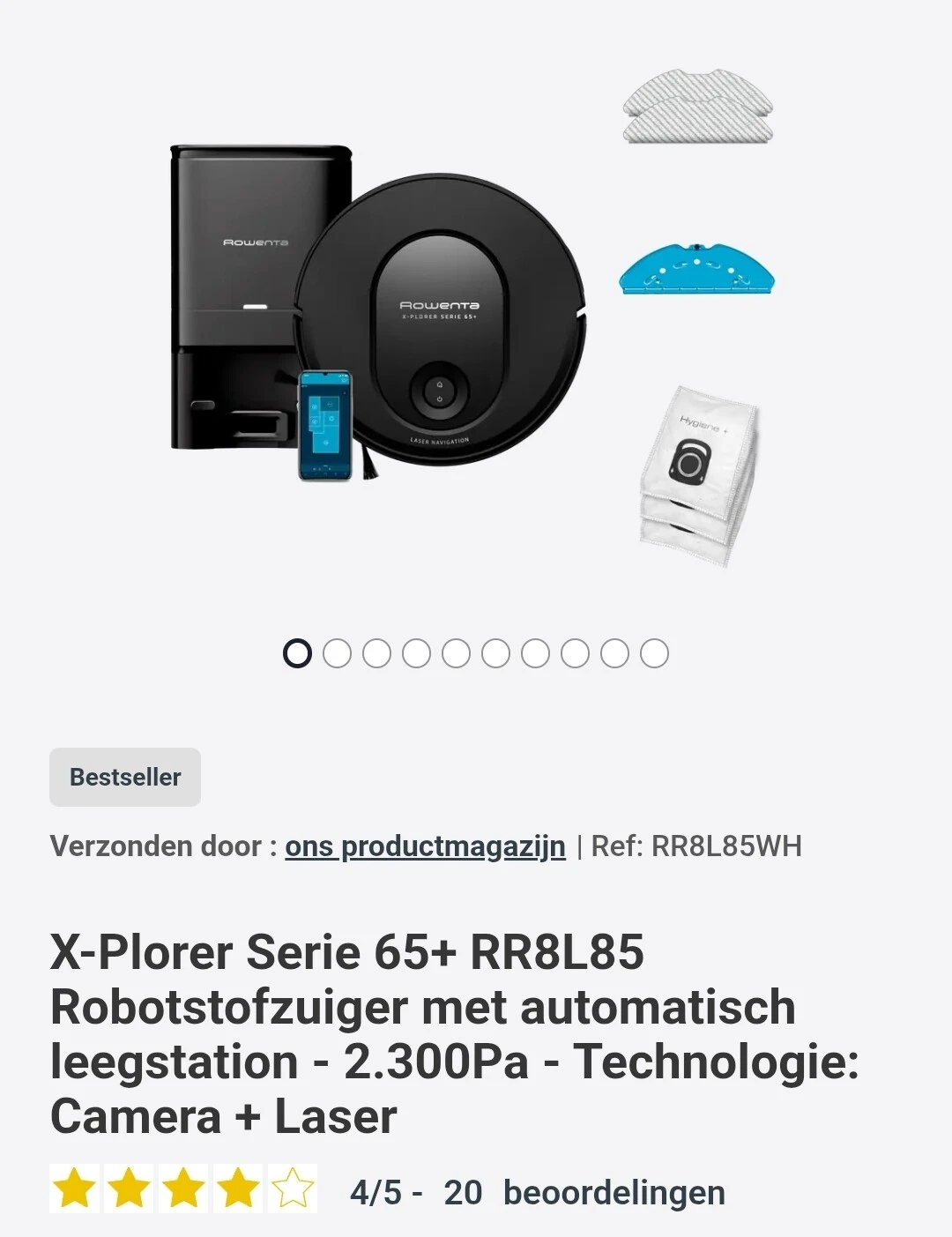The width and height of the screenshot is (952, 1237).
Task: Click the Bestseller badge
Action: (124, 777)
